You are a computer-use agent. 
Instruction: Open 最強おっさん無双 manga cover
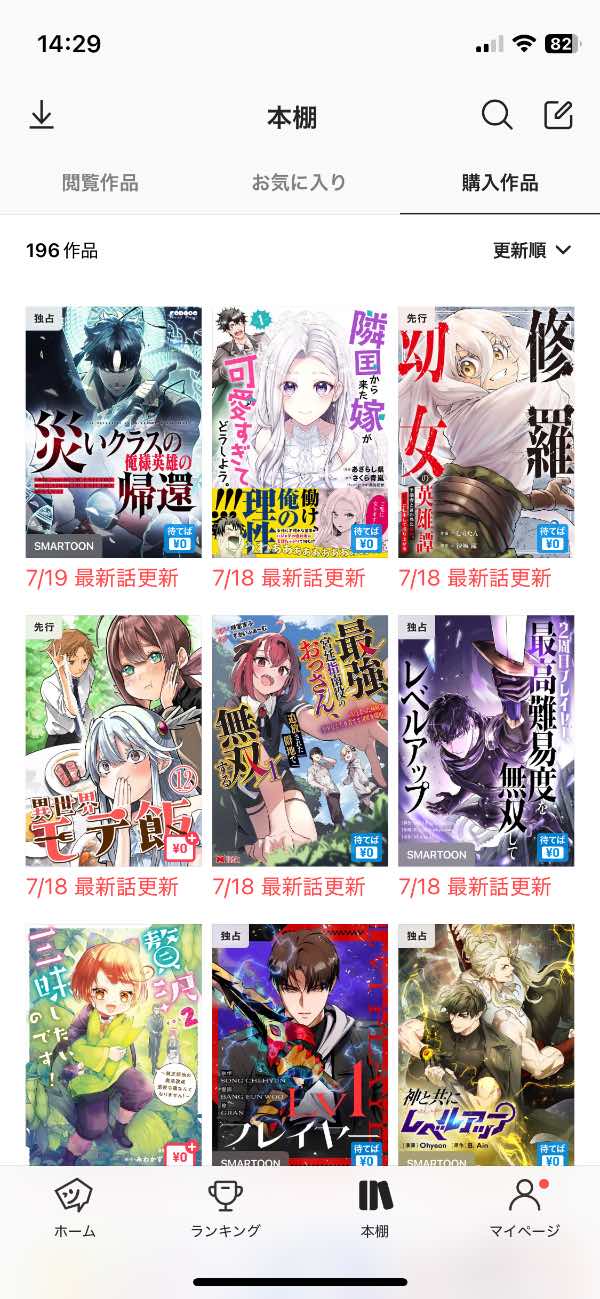[x=300, y=741]
